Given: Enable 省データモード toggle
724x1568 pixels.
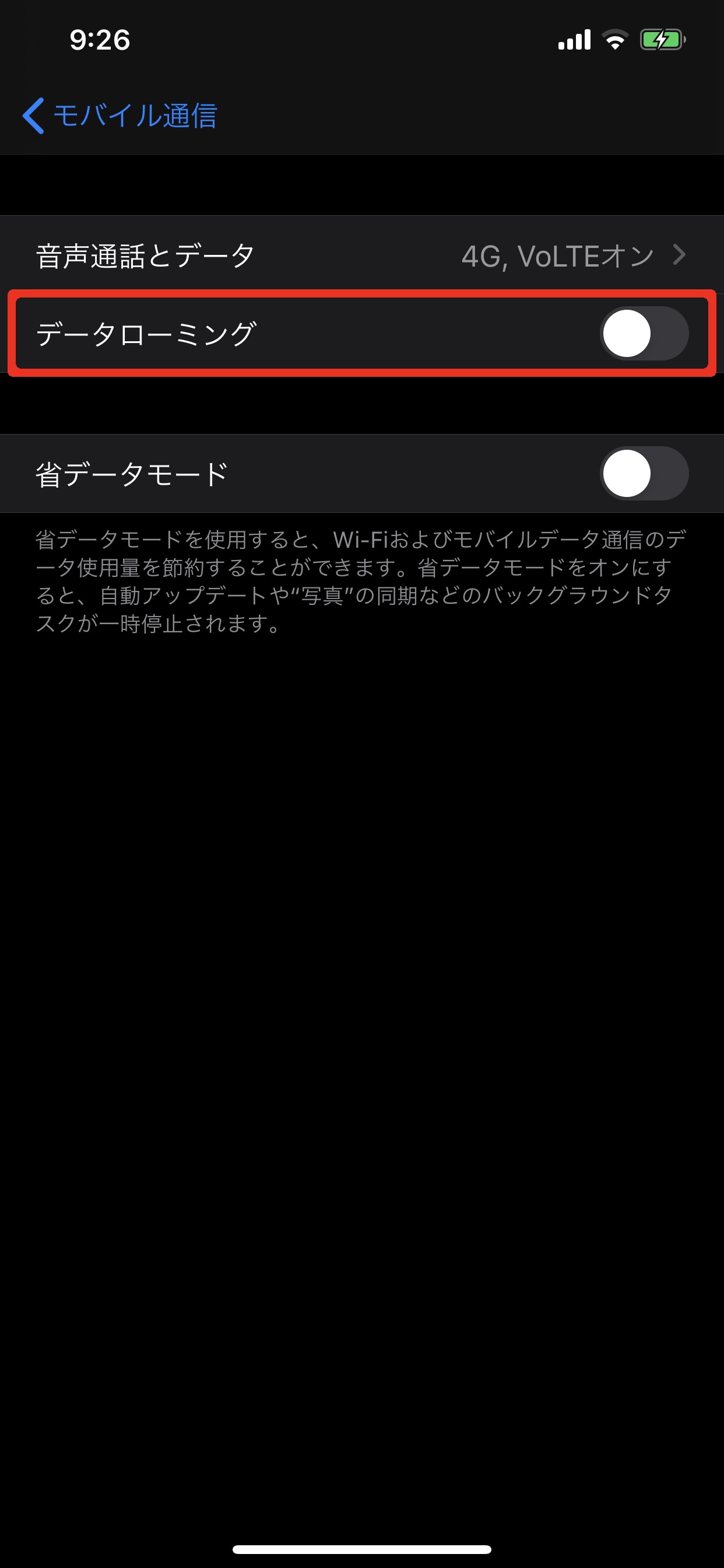Looking at the screenshot, I should click(x=644, y=474).
